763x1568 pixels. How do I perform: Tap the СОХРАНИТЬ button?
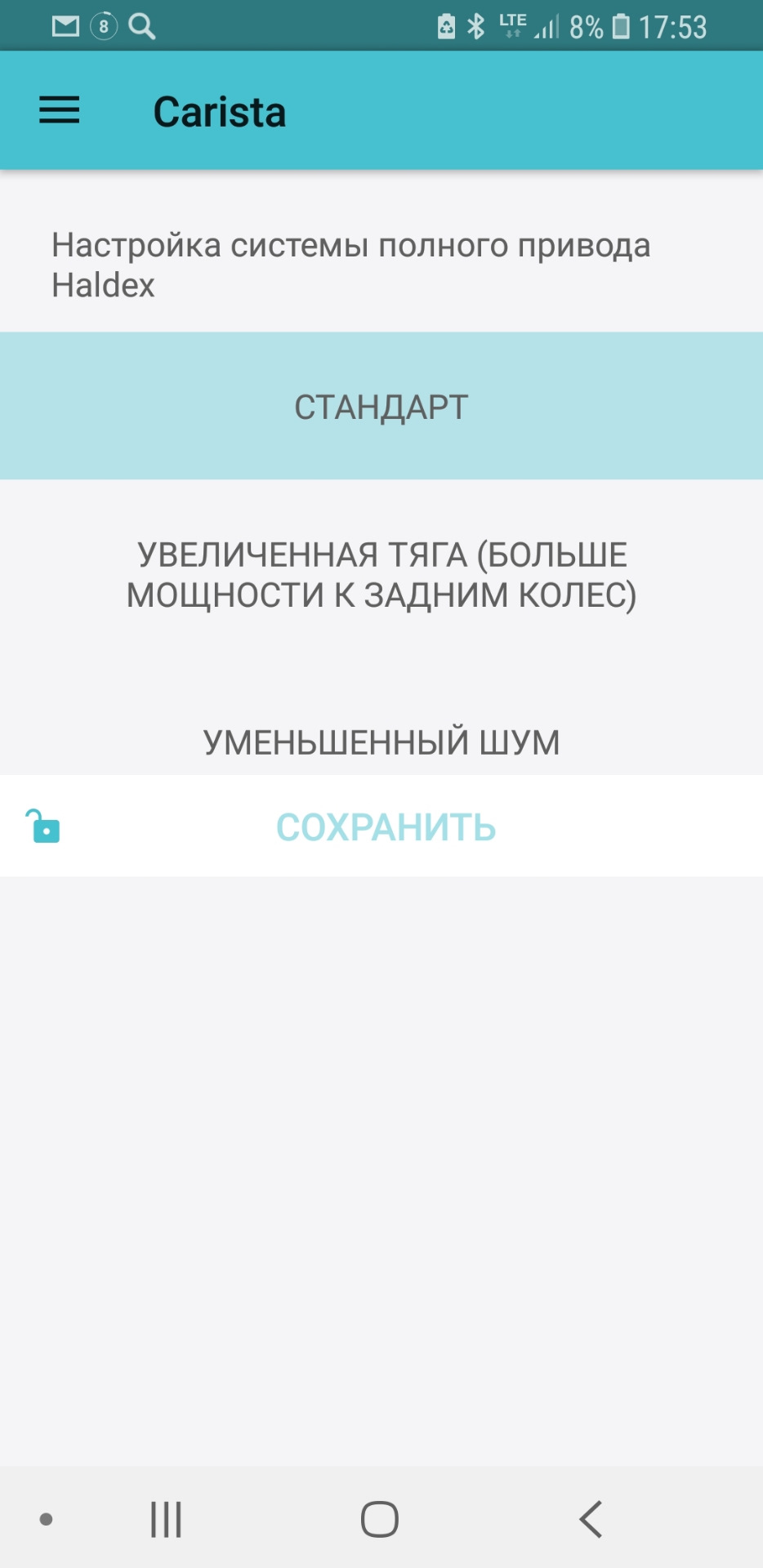coord(386,827)
